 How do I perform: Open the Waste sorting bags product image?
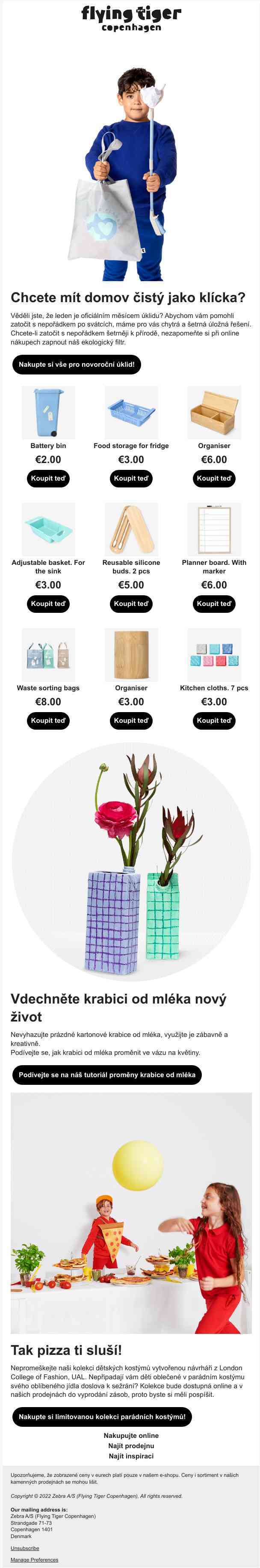click(48, 655)
